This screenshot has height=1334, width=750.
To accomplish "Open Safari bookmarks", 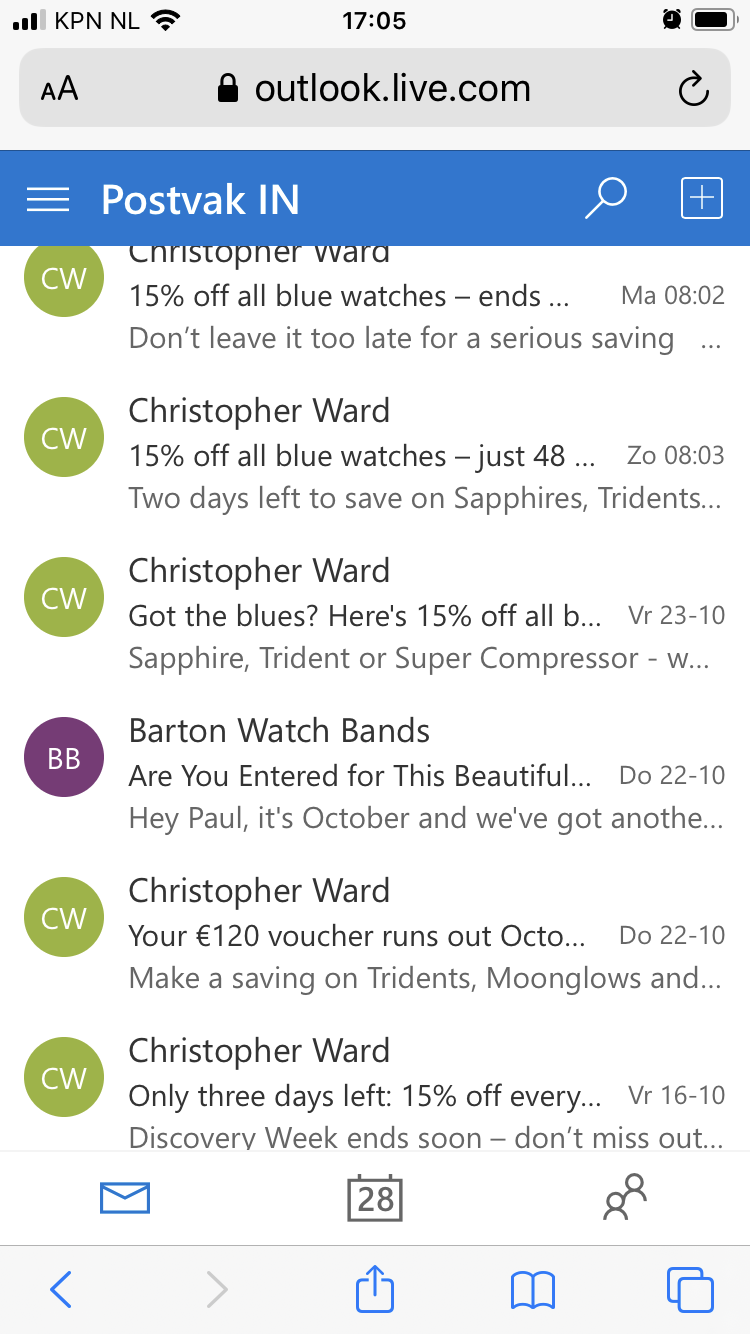I will (532, 1290).
